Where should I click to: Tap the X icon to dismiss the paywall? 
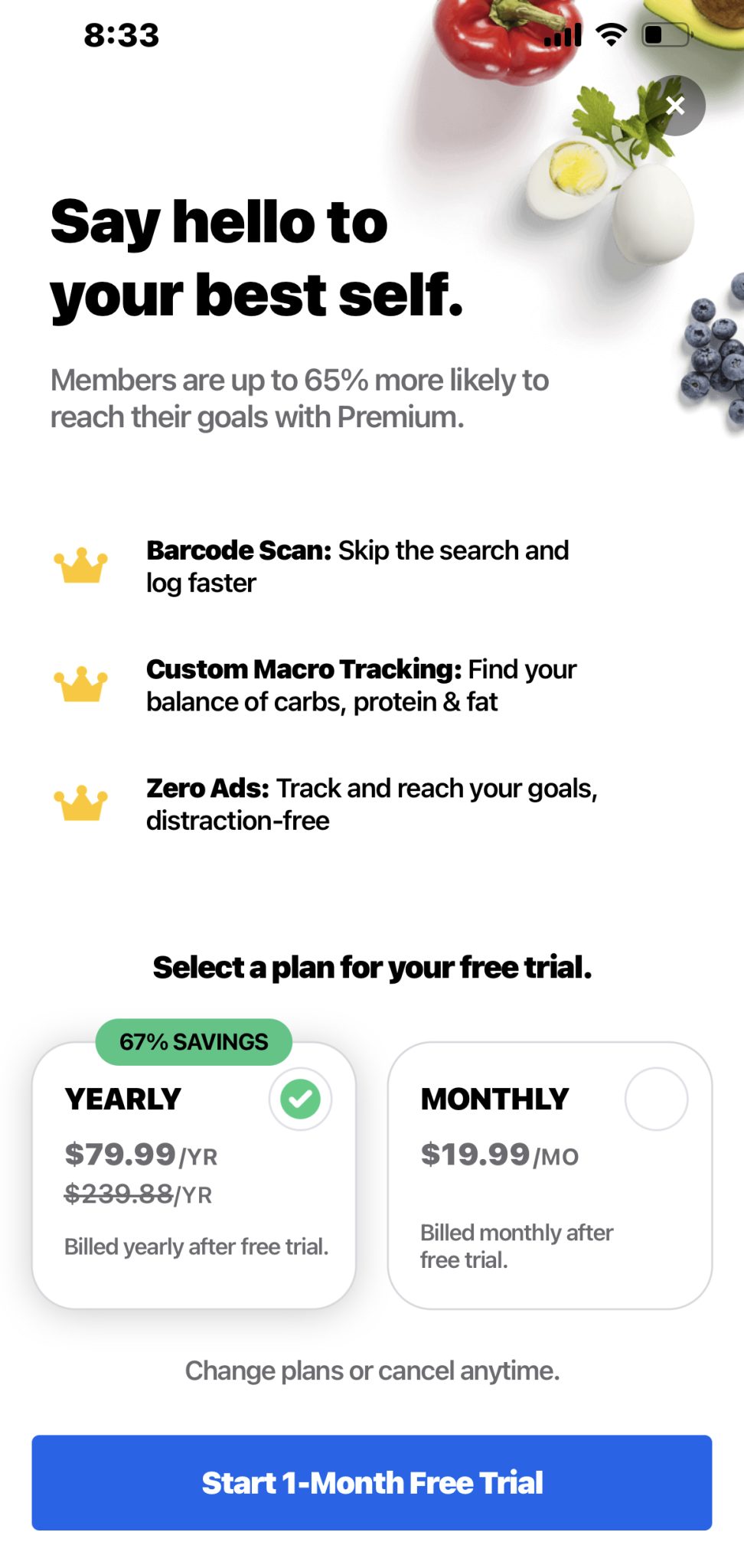pyautogui.click(x=677, y=106)
